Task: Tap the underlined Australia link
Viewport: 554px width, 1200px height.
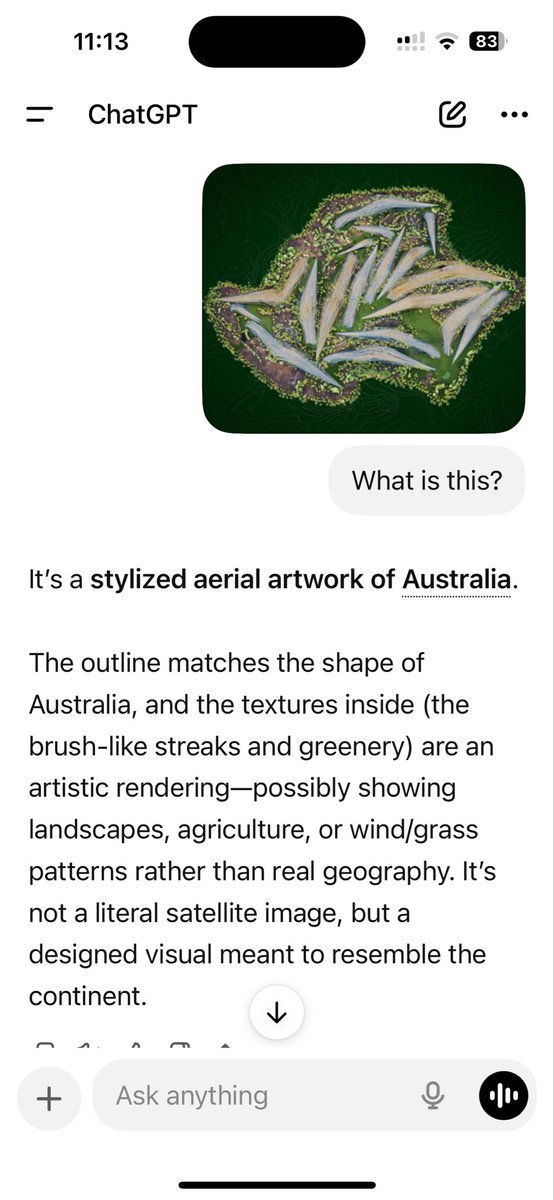Action: tap(456, 579)
